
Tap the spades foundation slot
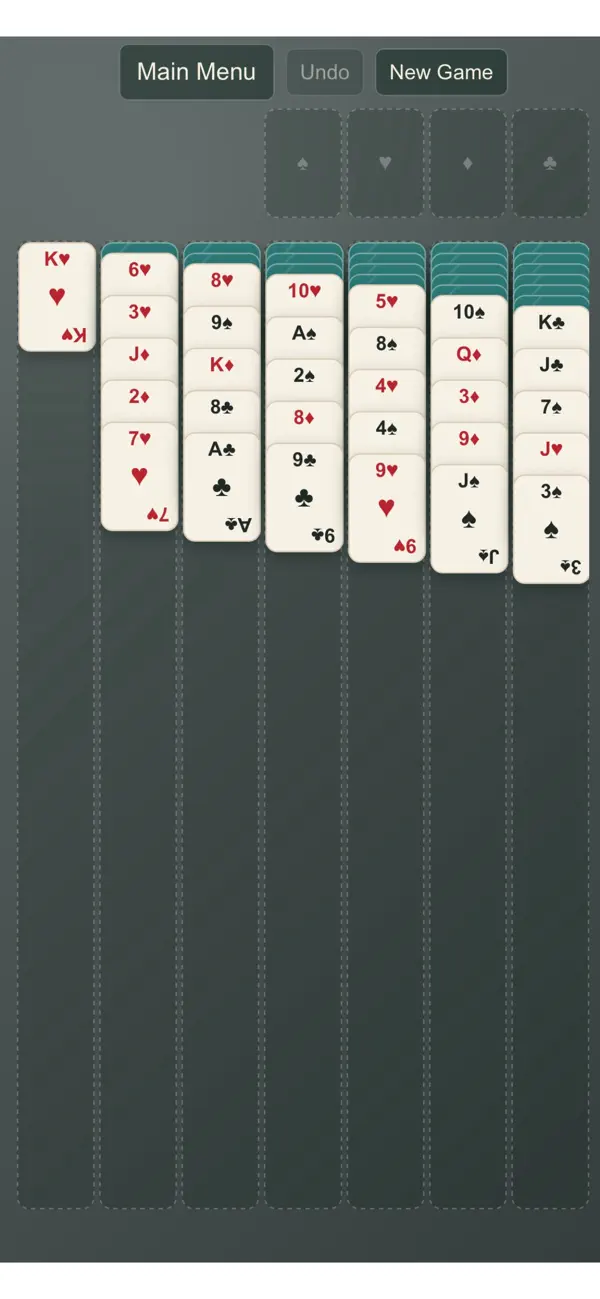tap(303, 163)
